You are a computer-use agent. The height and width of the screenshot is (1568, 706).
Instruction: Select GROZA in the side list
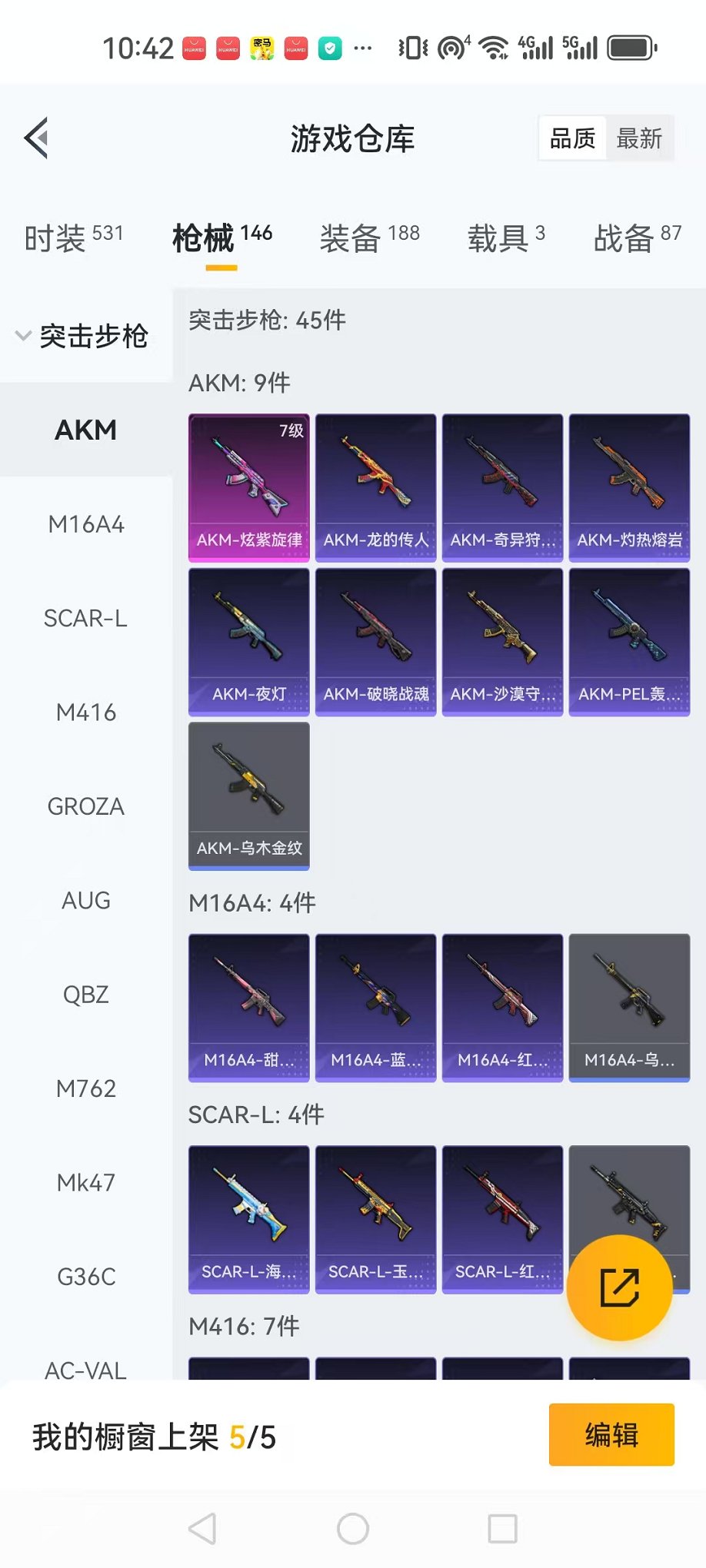86,806
